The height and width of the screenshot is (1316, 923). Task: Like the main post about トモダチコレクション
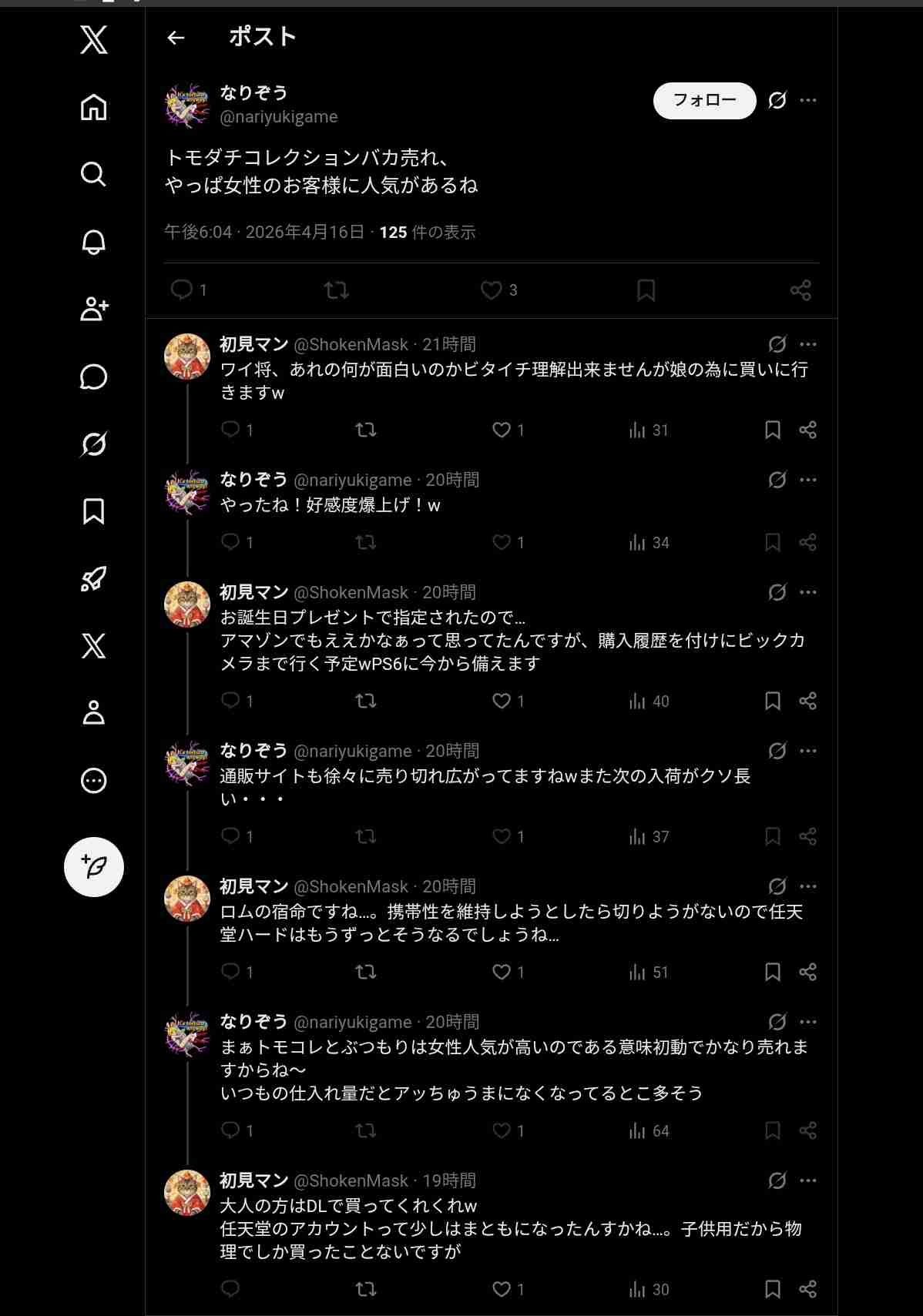tap(492, 290)
